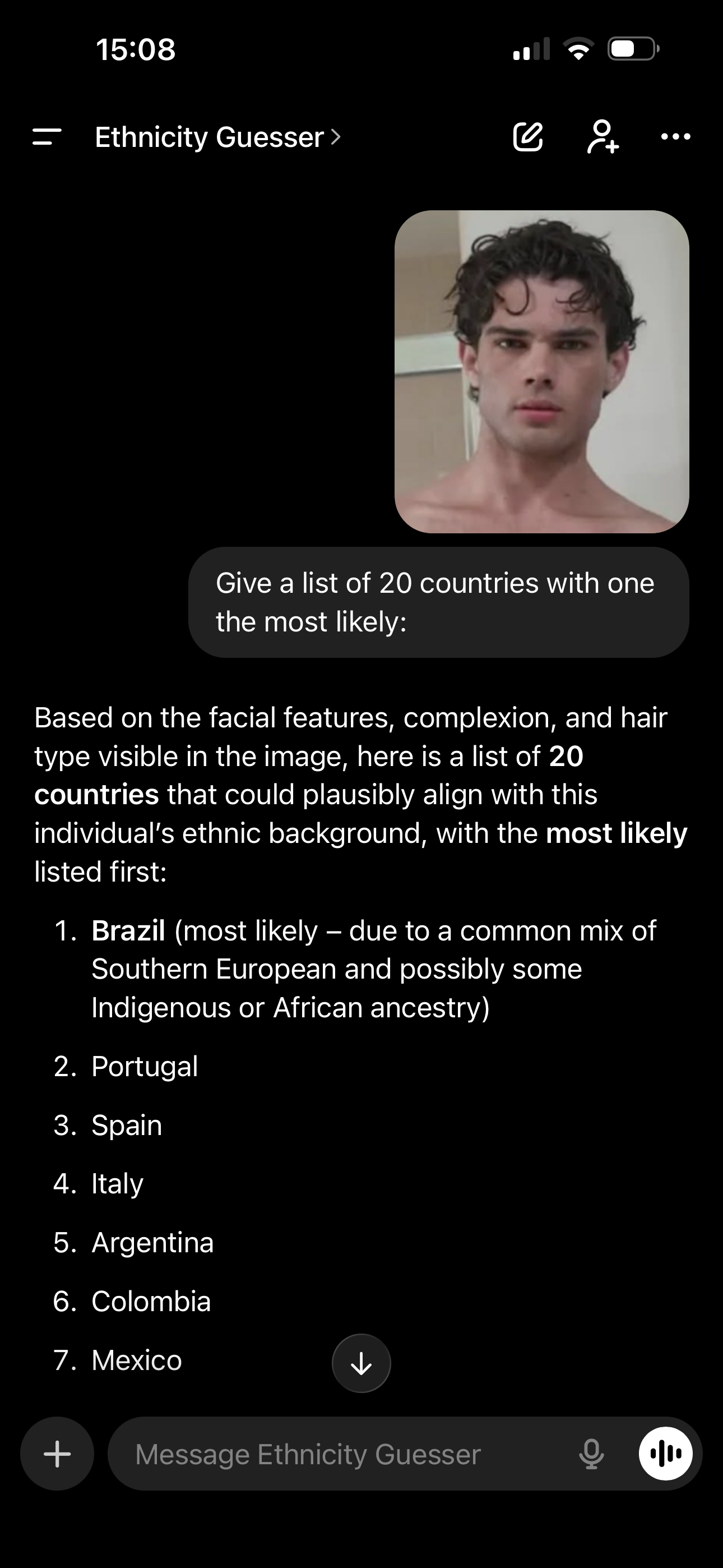Jump to the bottom with the down arrow
Screen dimensions: 723x1568
(x=361, y=1363)
